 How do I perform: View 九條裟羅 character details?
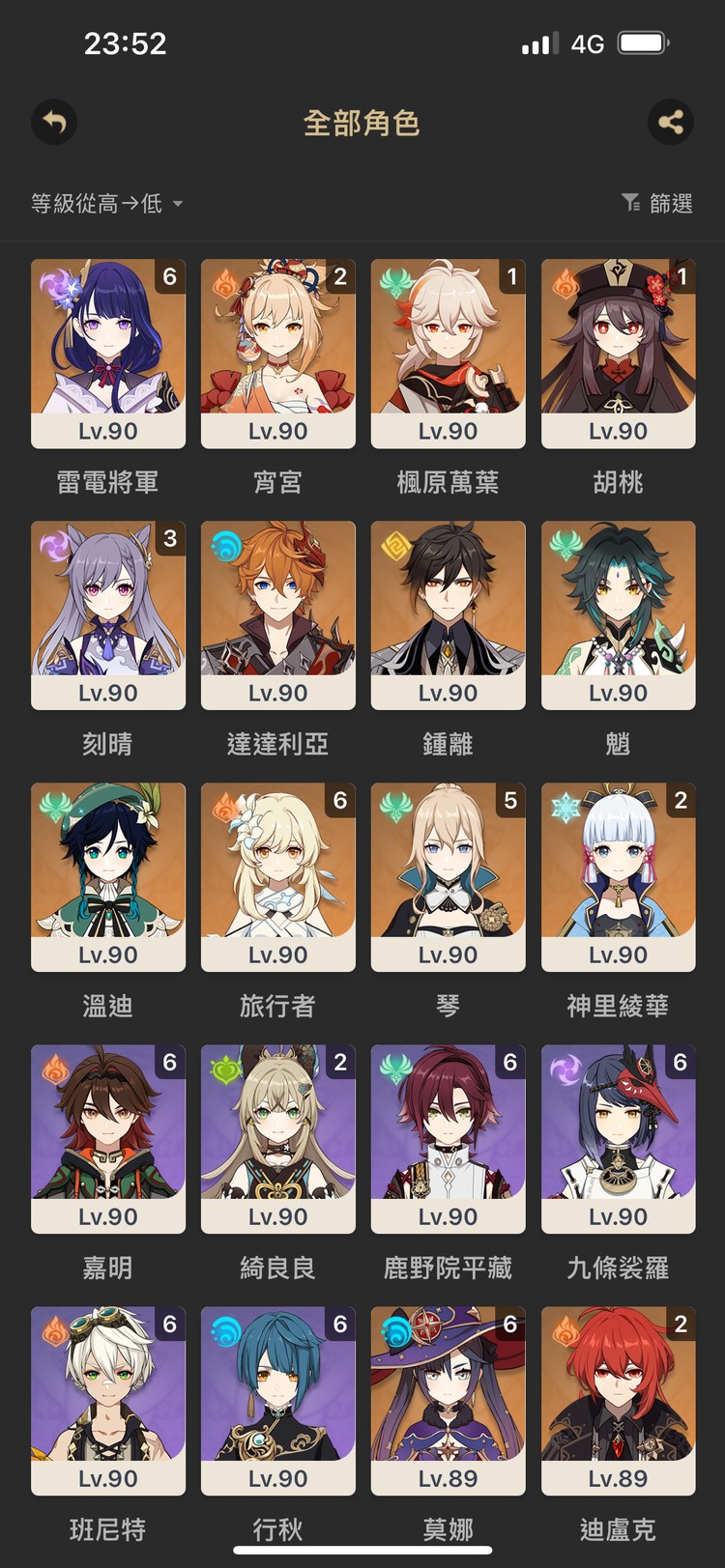[x=618, y=1138]
